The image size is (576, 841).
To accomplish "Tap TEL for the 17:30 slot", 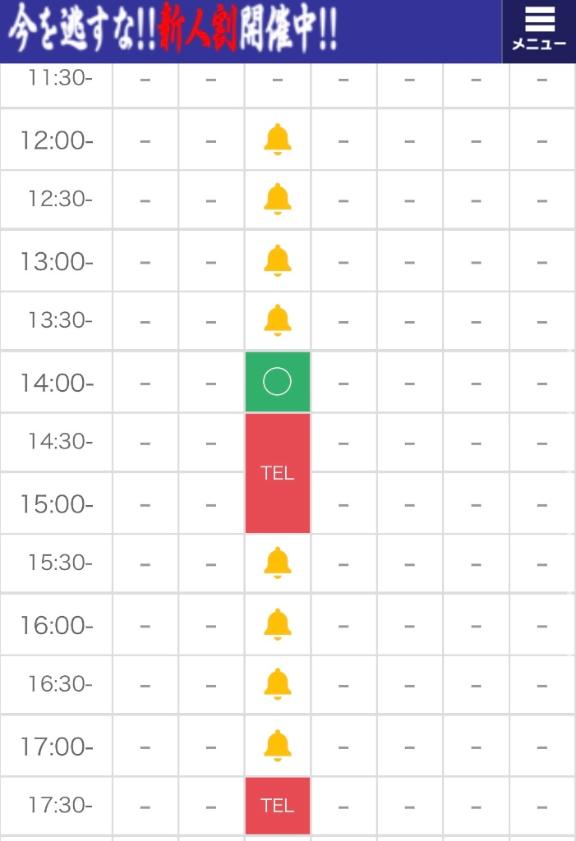I will [278, 805].
